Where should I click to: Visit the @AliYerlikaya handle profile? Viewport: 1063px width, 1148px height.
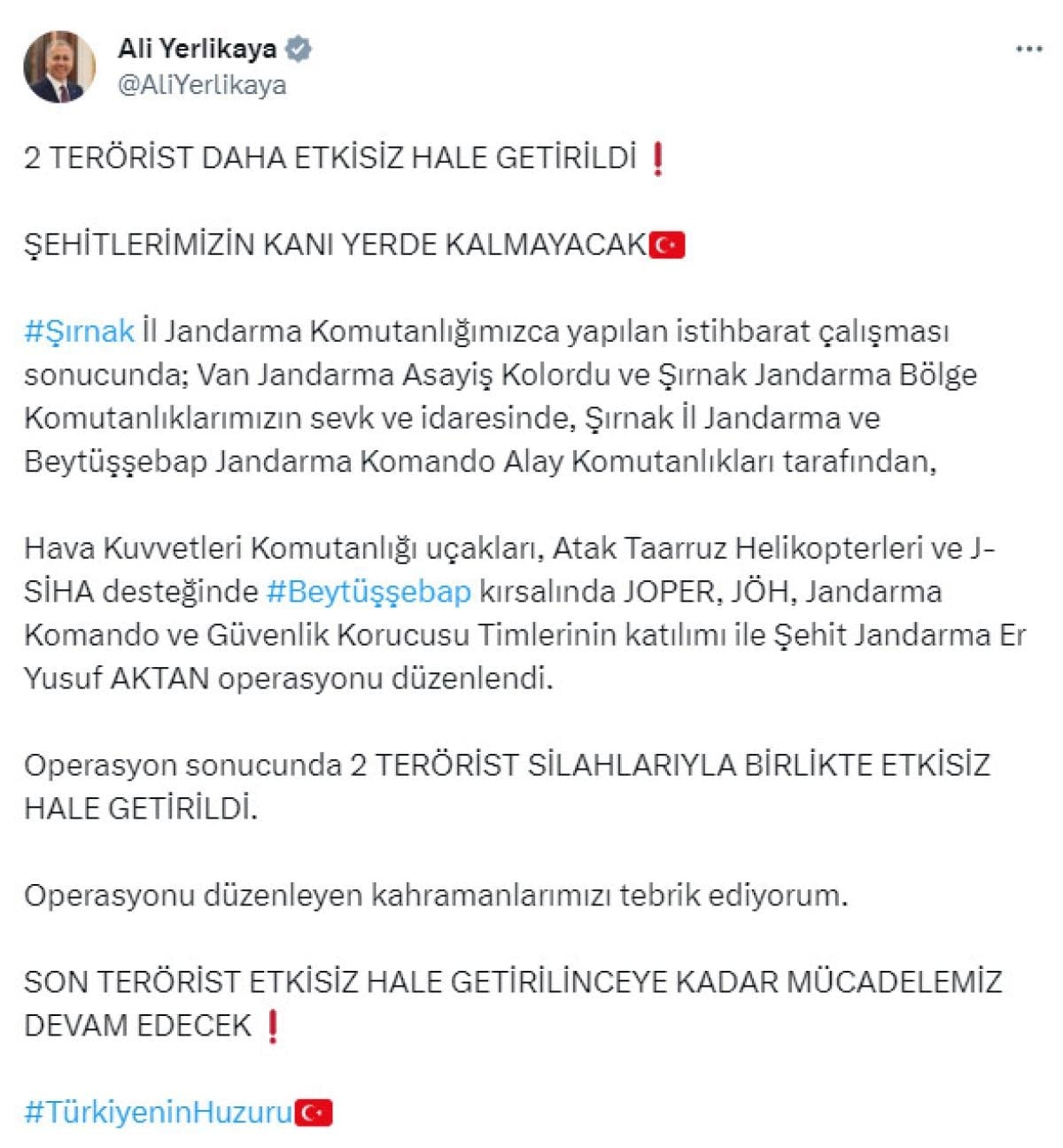202,85
